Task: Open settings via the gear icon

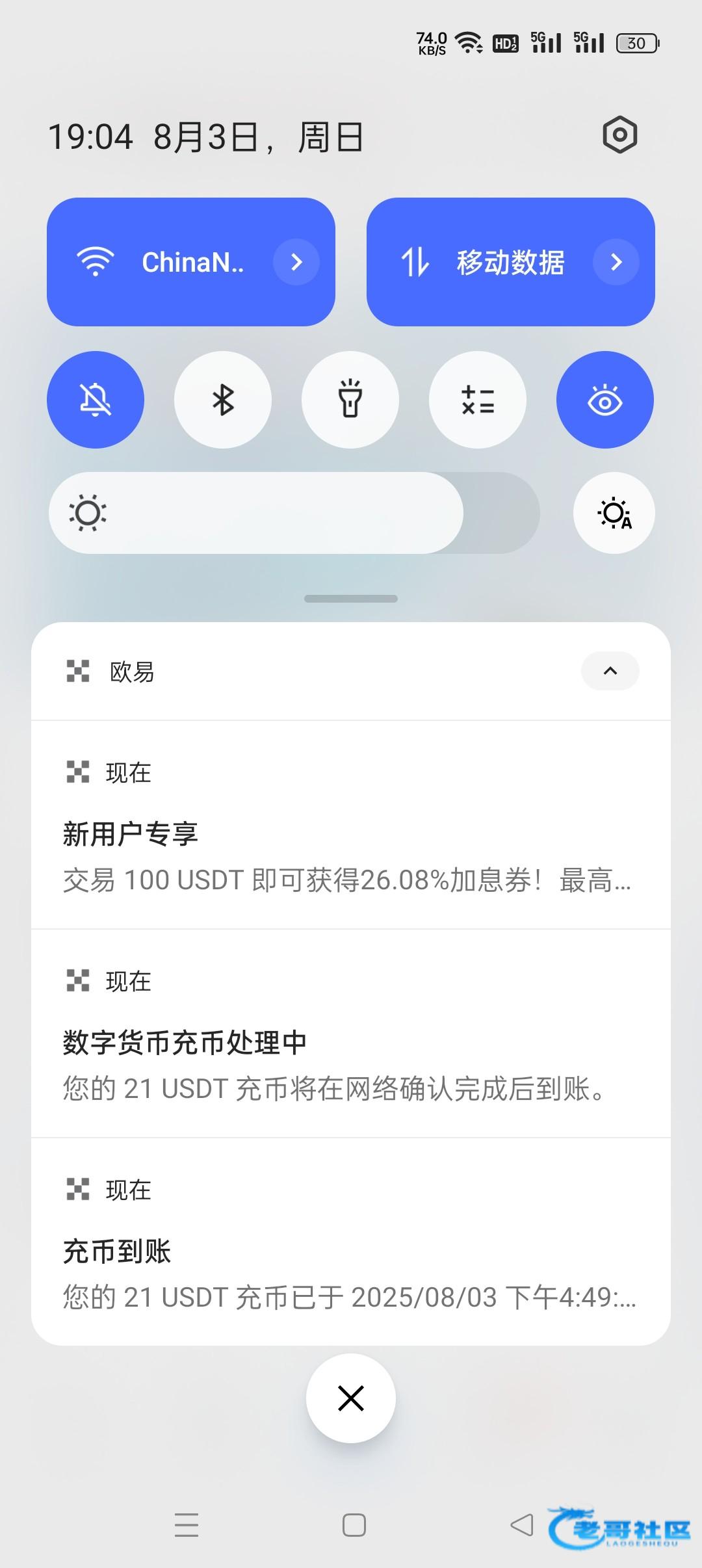Action: point(620,135)
